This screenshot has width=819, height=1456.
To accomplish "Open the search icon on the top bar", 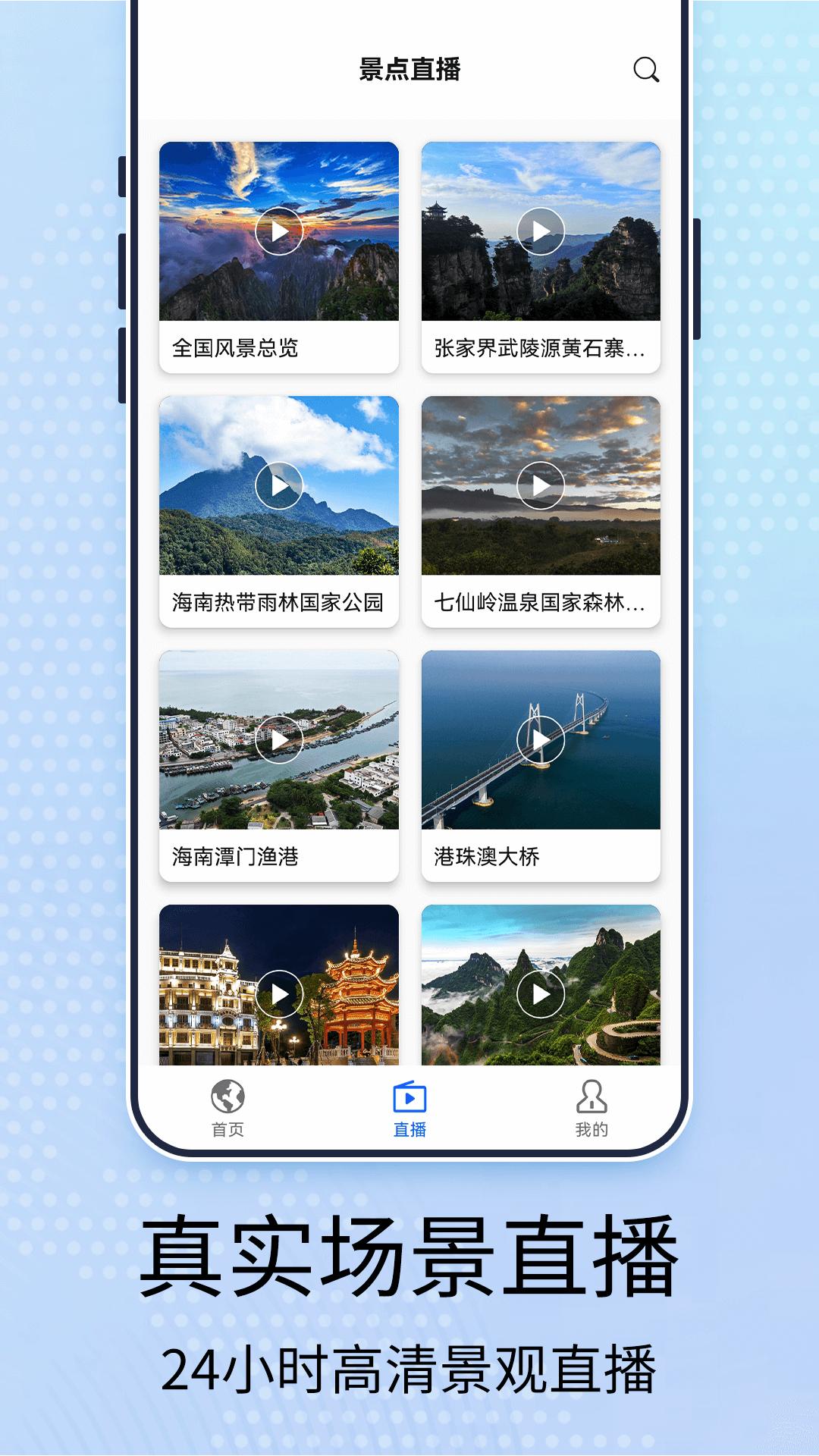I will tap(645, 72).
